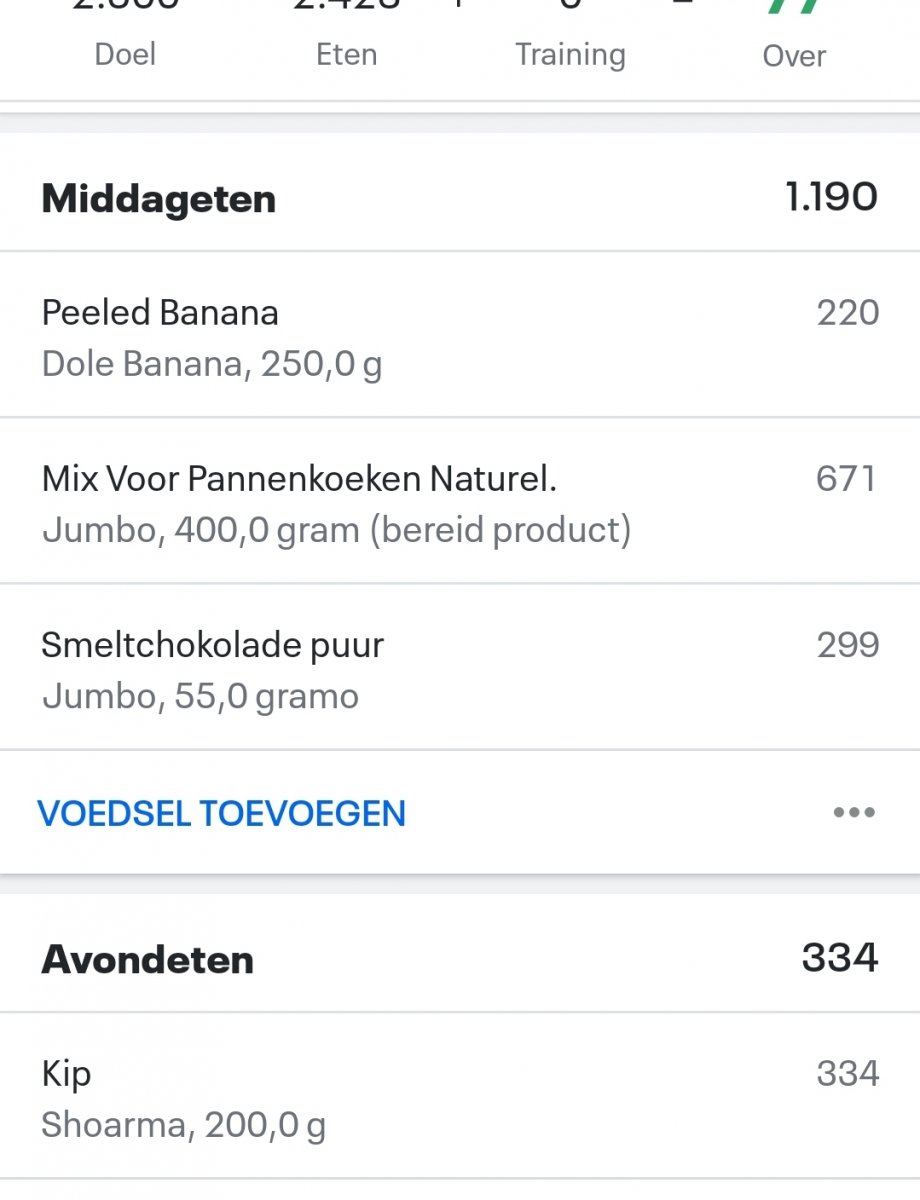
Task: Select the Smeltchokolade puur entry
Action: tap(212, 645)
